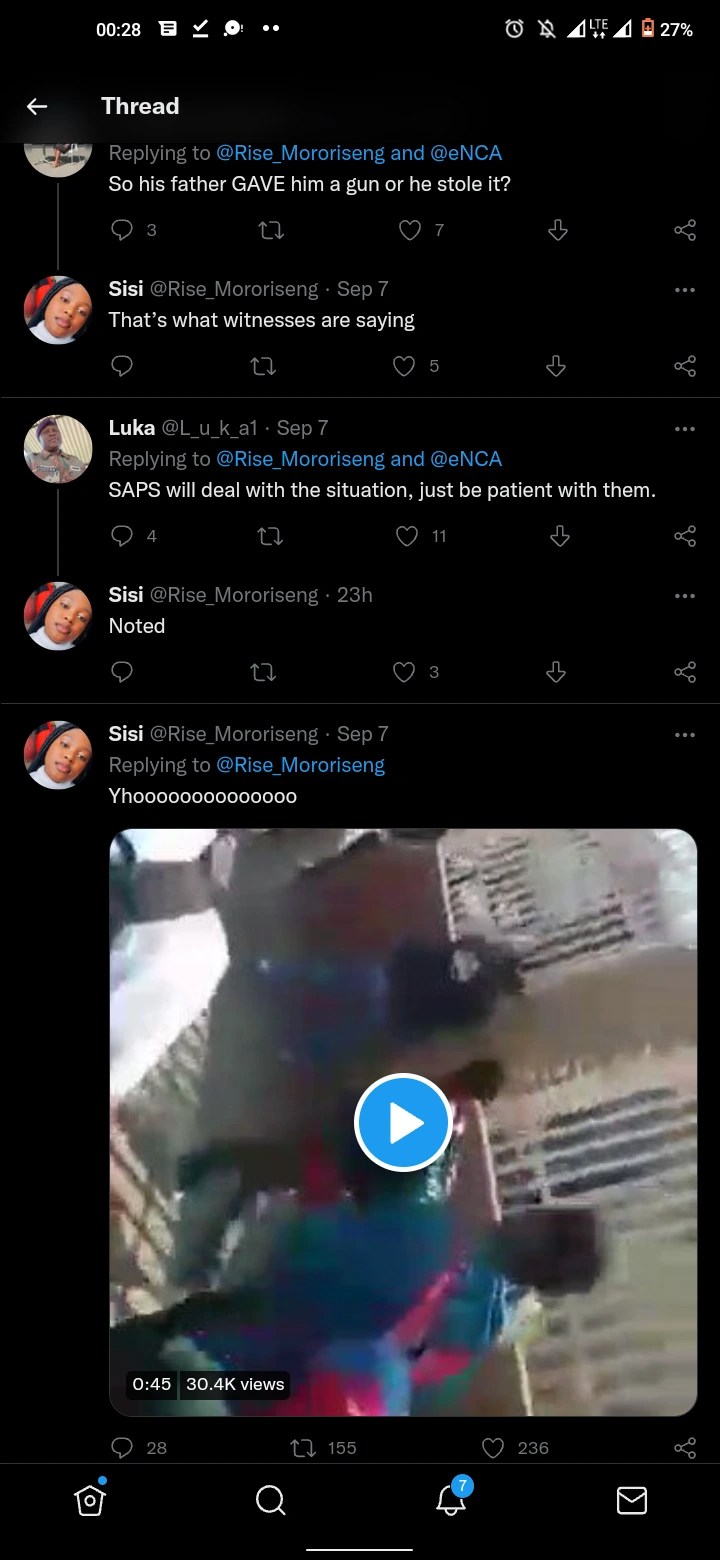Retweet Sisi's 'Noted' reply
Viewport: 720px width, 1560px height.
point(263,672)
